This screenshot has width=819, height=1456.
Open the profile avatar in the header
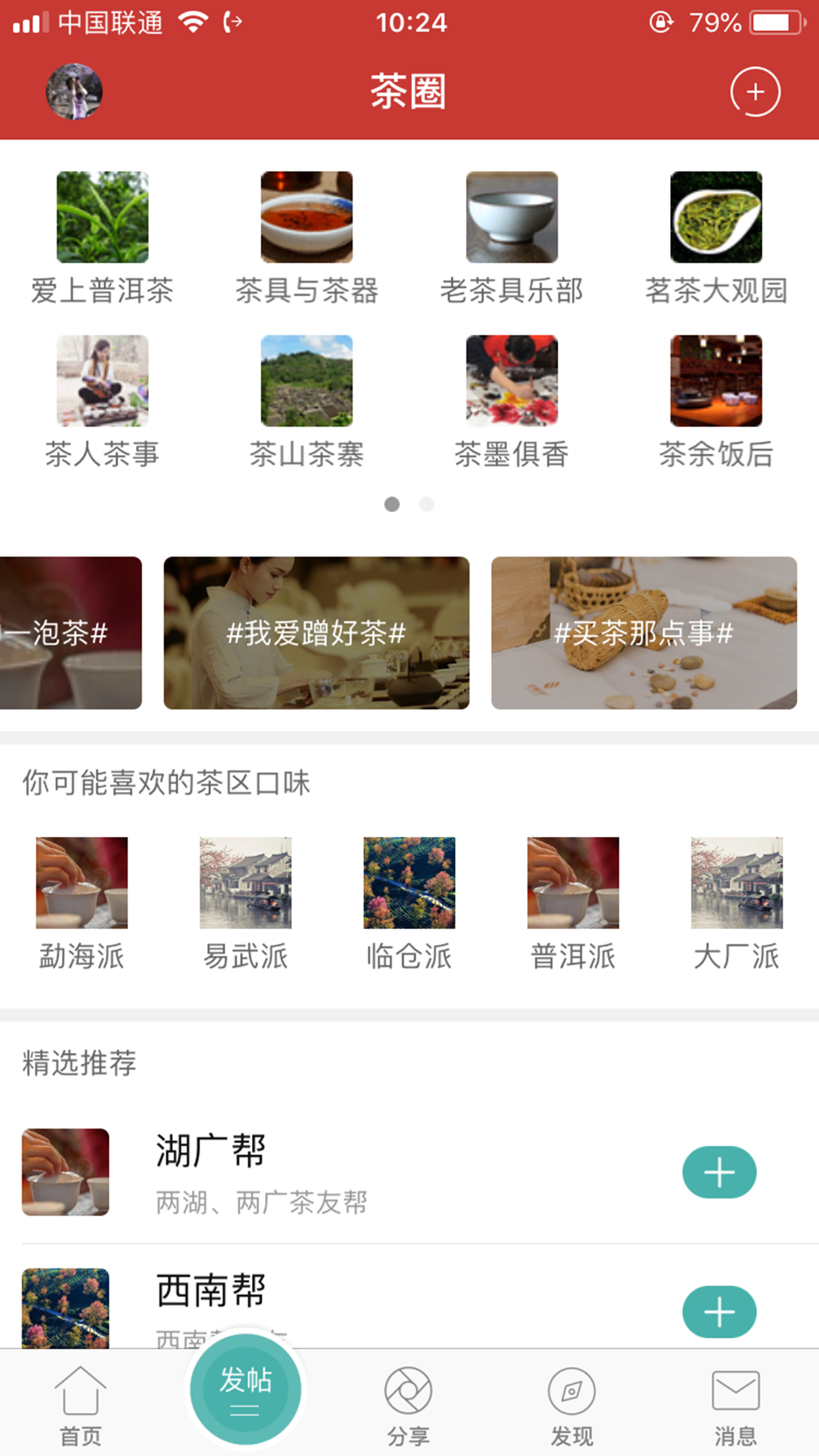click(x=74, y=92)
